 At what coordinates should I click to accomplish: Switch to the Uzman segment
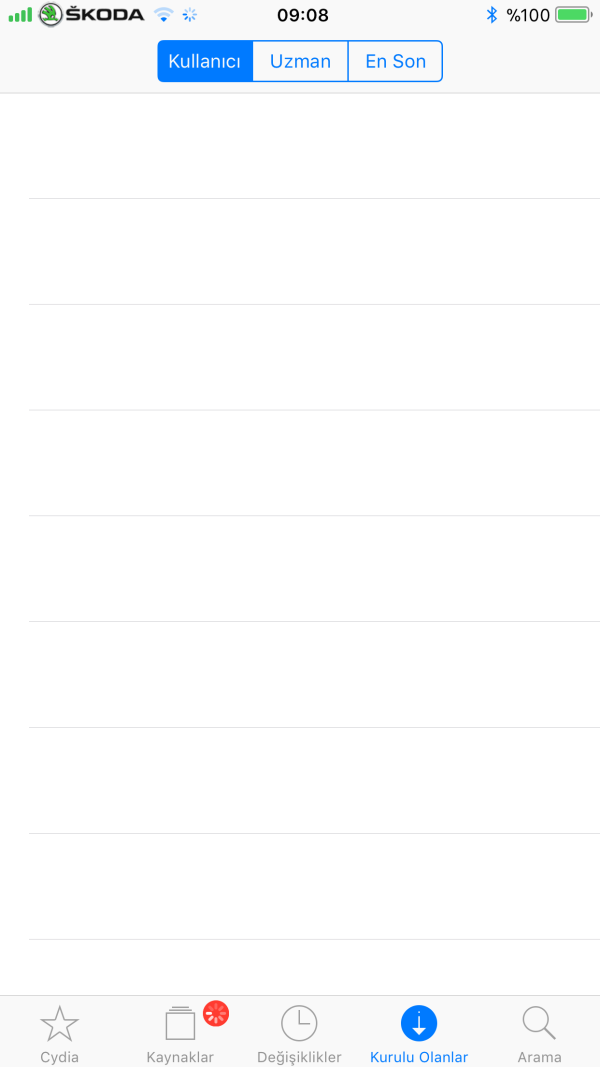click(300, 61)
